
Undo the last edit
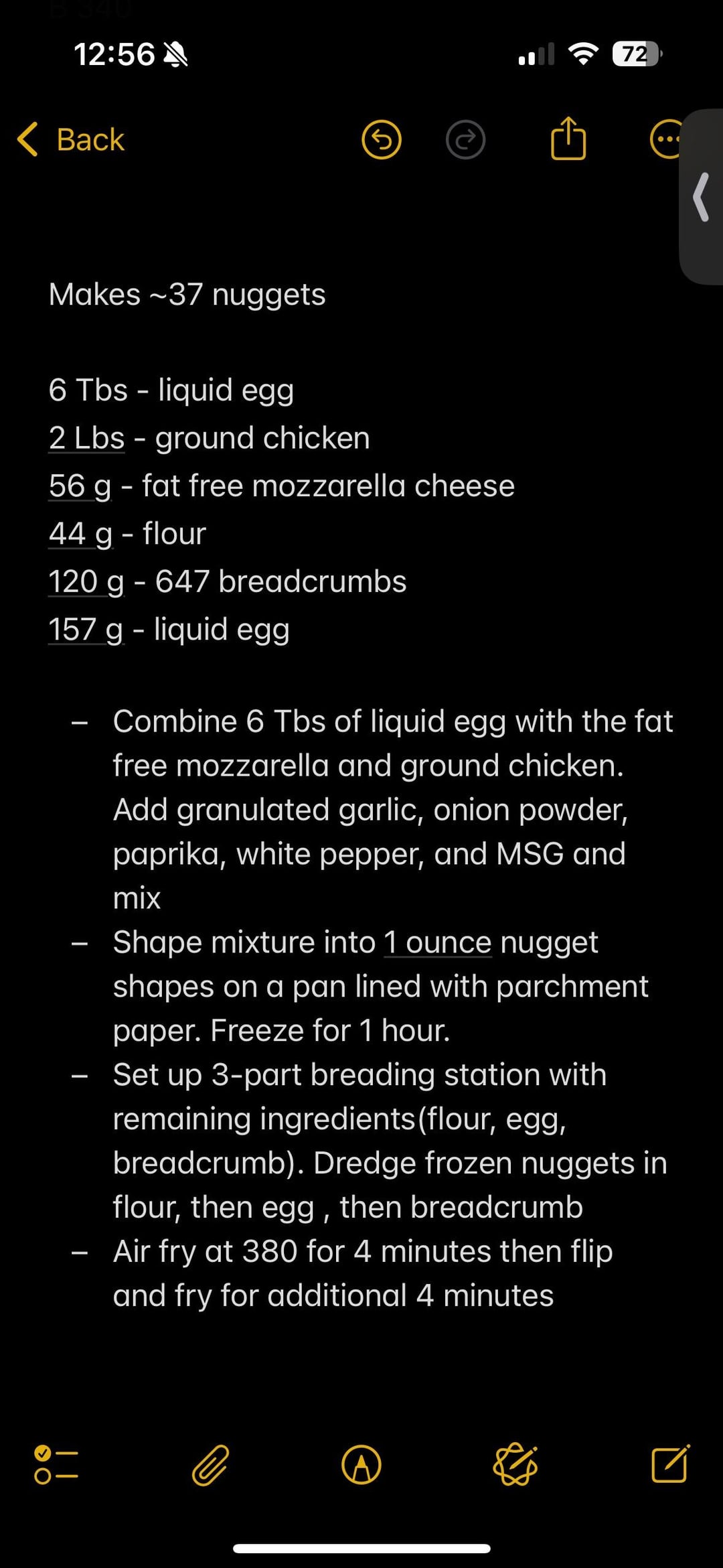pyautogui.click(x=382, y=139)
